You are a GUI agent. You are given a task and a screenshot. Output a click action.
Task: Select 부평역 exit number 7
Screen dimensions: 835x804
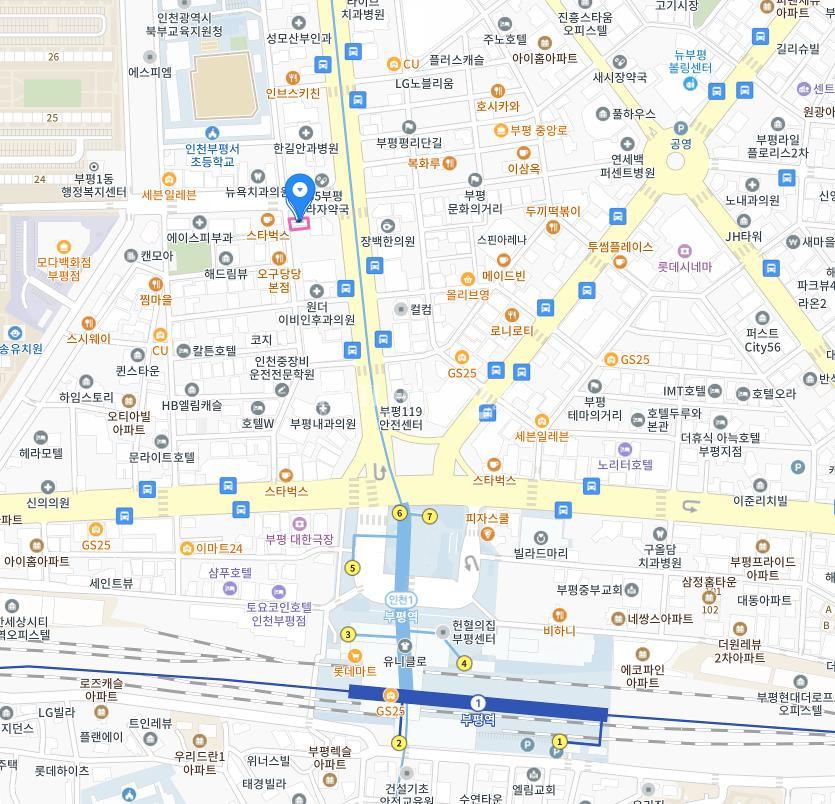pos(430,516)
